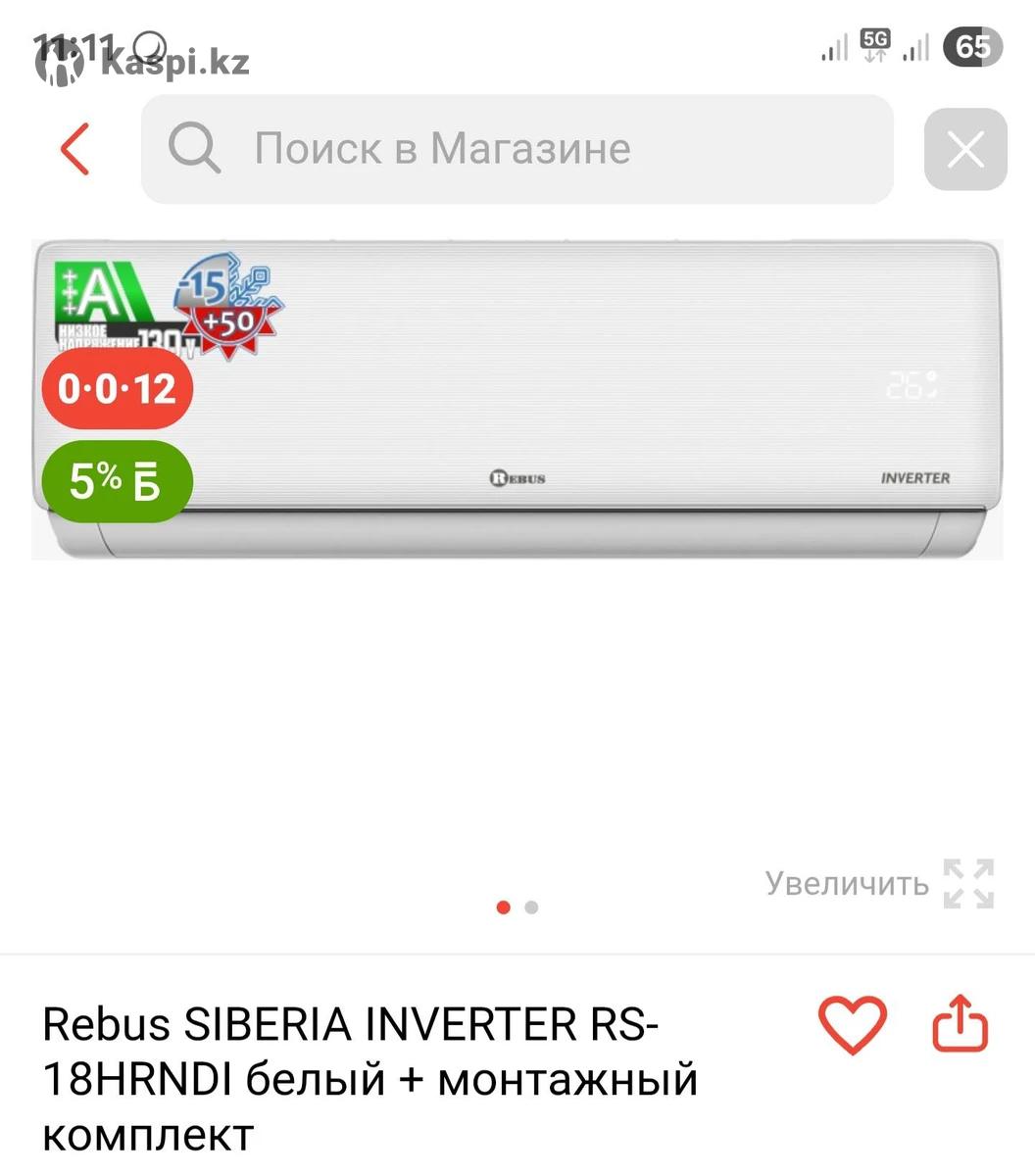The image size is (1035, 1176).
Task: Select the second image page dot
Action: (531, 907)
